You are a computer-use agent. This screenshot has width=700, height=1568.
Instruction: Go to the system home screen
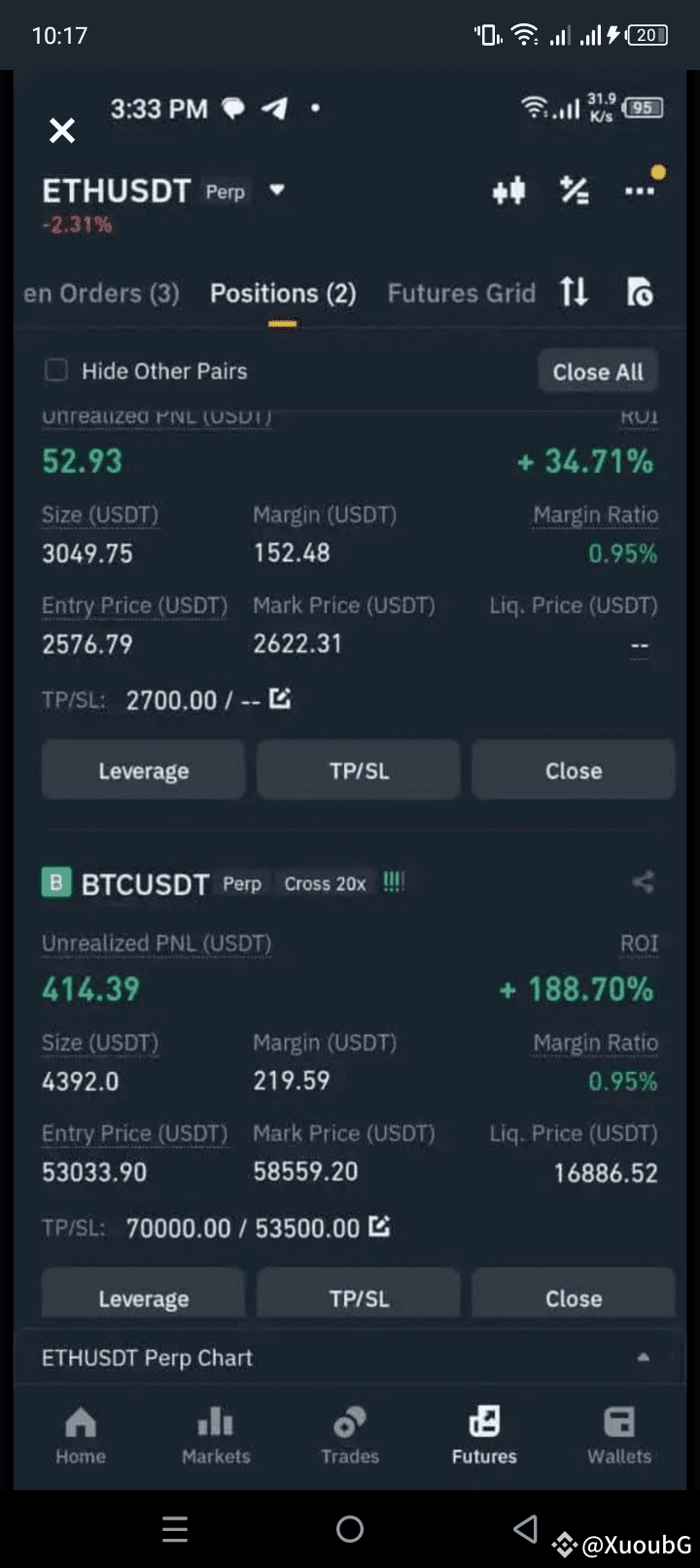(350, 1529)
